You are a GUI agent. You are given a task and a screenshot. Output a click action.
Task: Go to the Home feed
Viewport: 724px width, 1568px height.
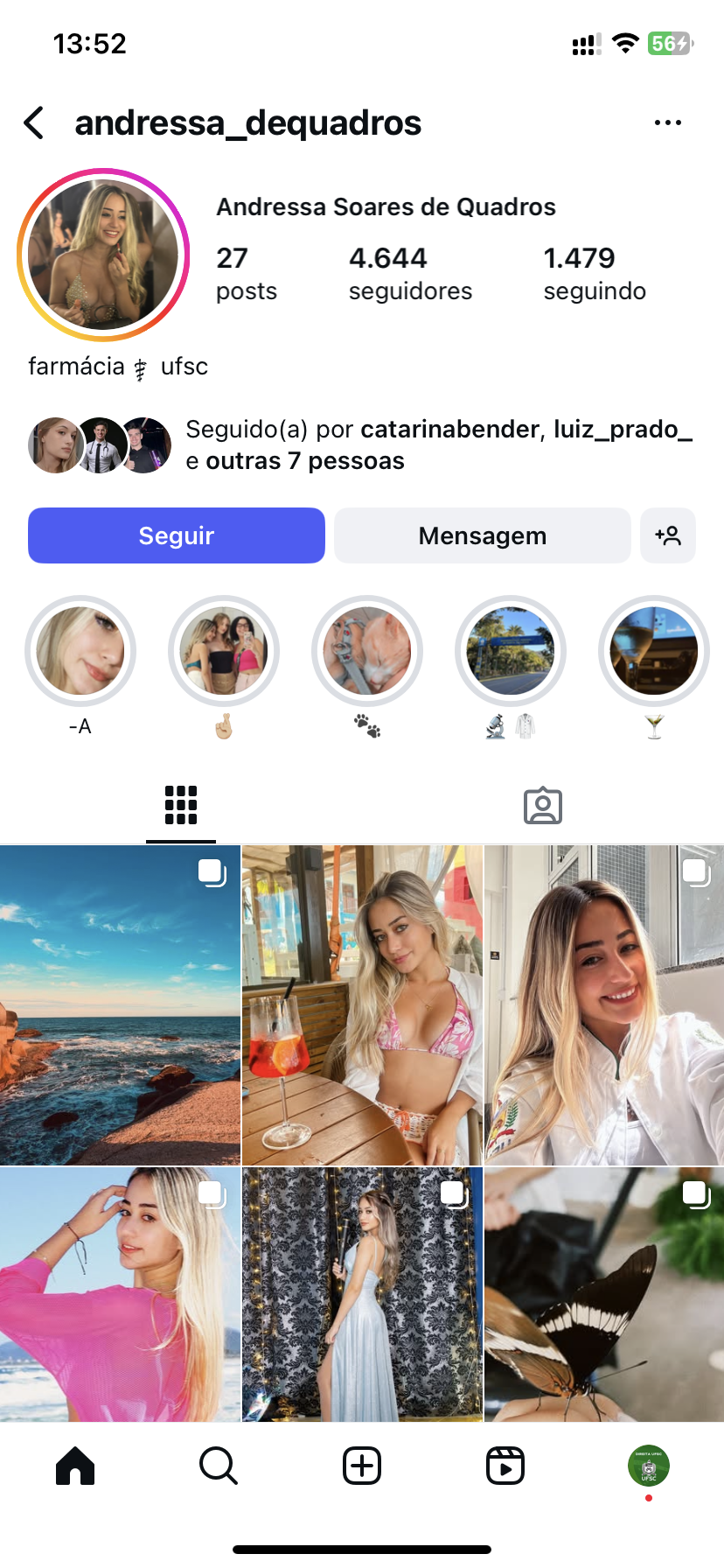tap(75, 1466)
